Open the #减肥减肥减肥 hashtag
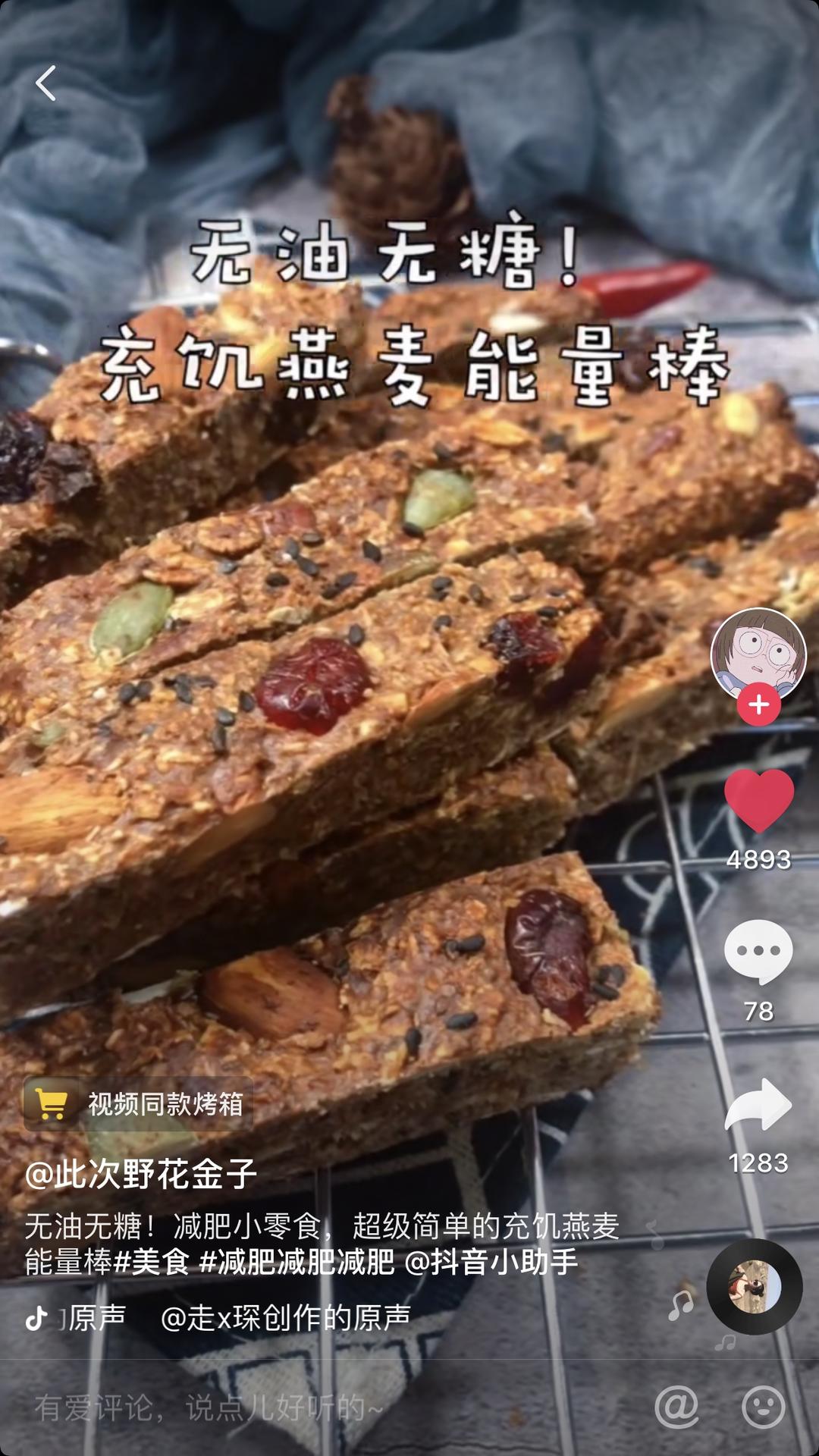819x1456 pixels. click(x=297, y=1263)
